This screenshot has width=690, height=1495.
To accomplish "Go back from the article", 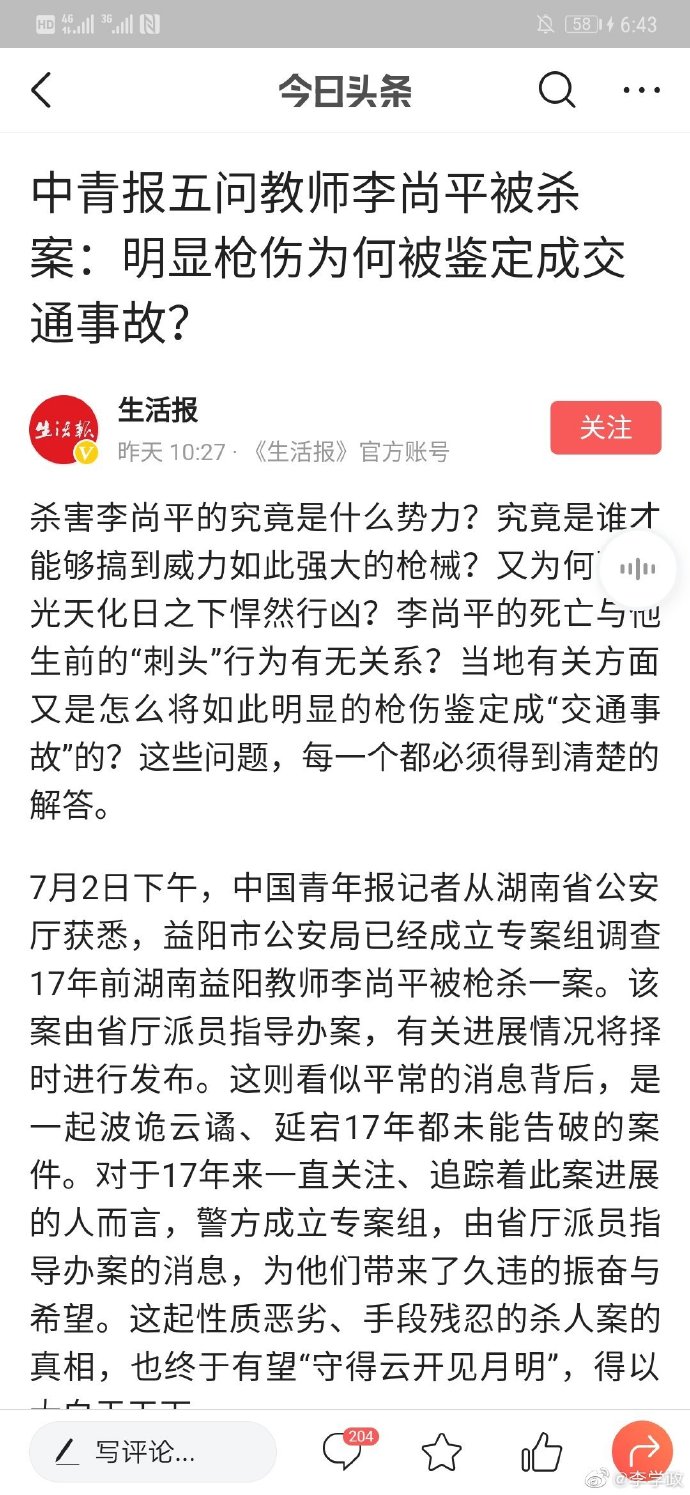I will click(41, 91).
